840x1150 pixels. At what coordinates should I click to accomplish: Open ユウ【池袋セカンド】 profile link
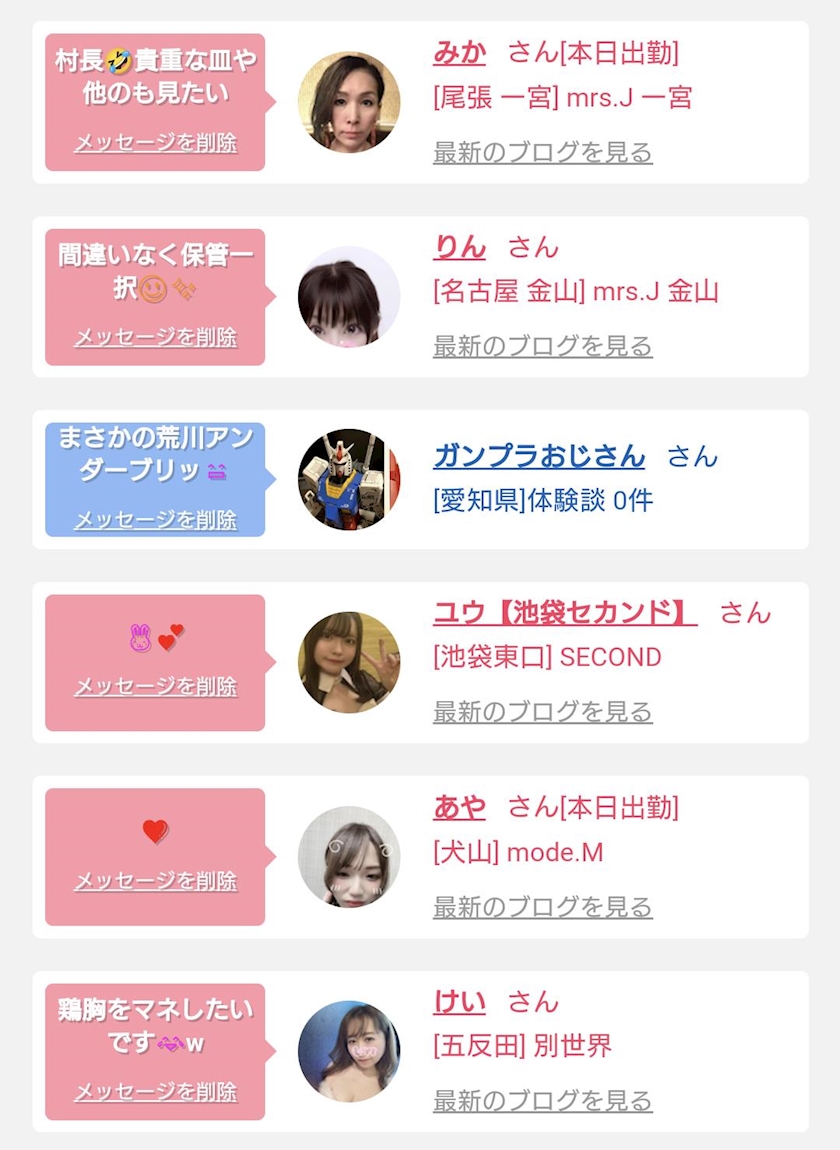click(565, 612)
